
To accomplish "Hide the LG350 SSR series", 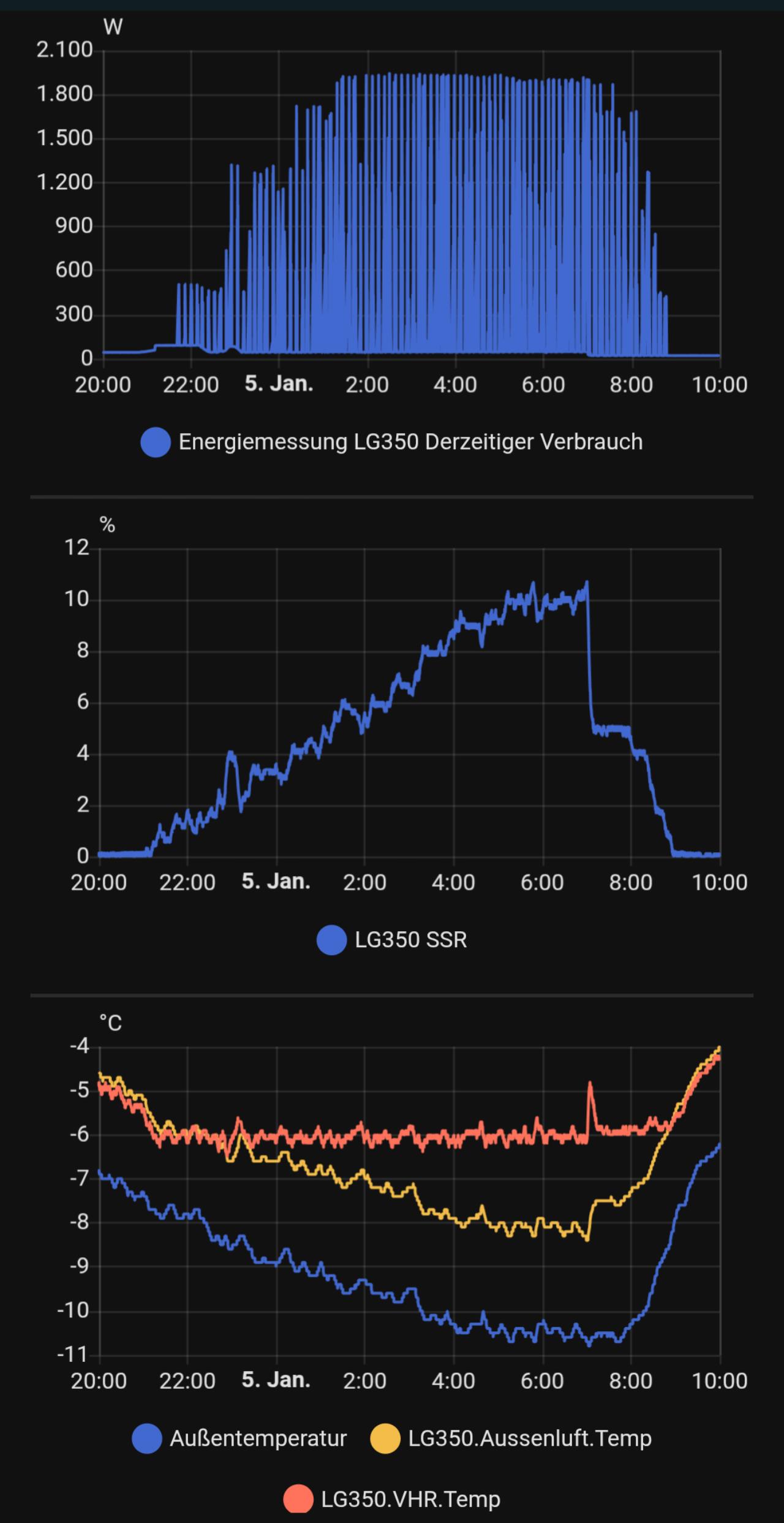I will (x=392, y=940).
